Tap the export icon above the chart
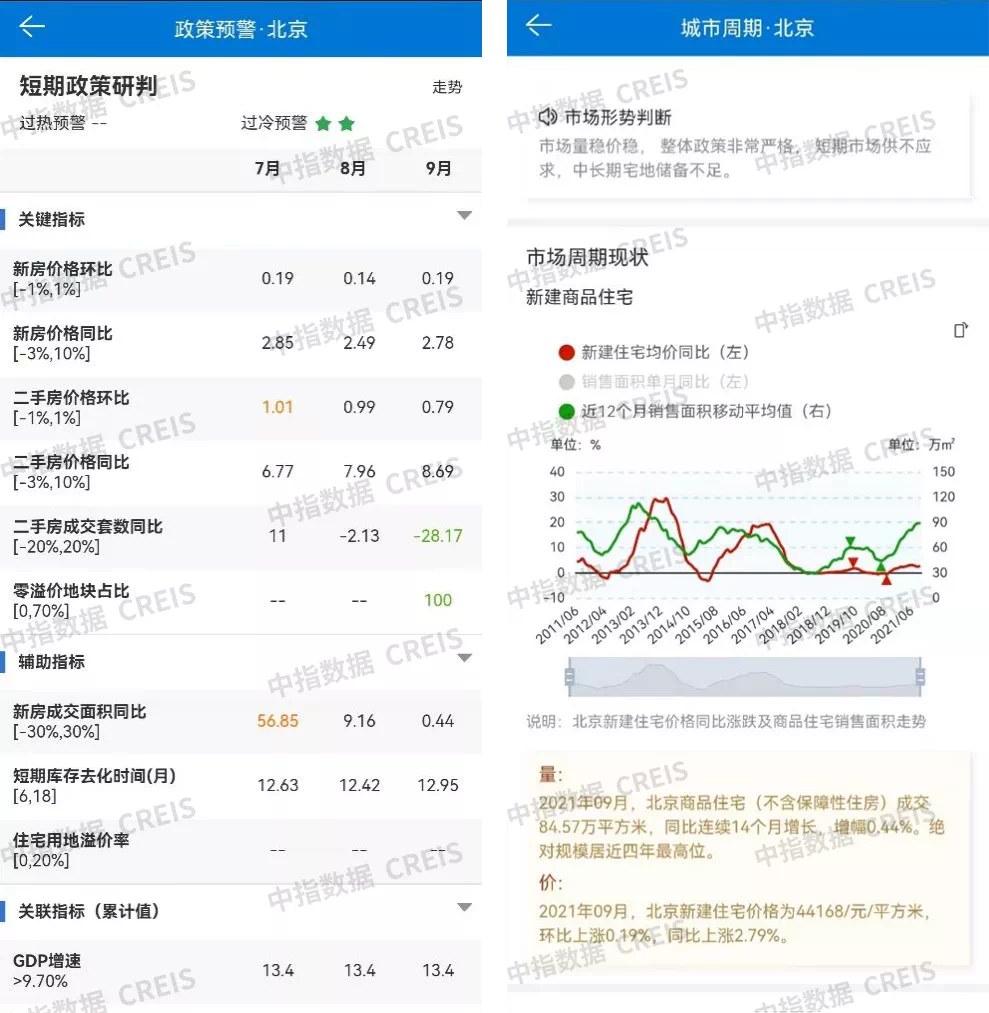989x1013 pixels. (960, 330)
